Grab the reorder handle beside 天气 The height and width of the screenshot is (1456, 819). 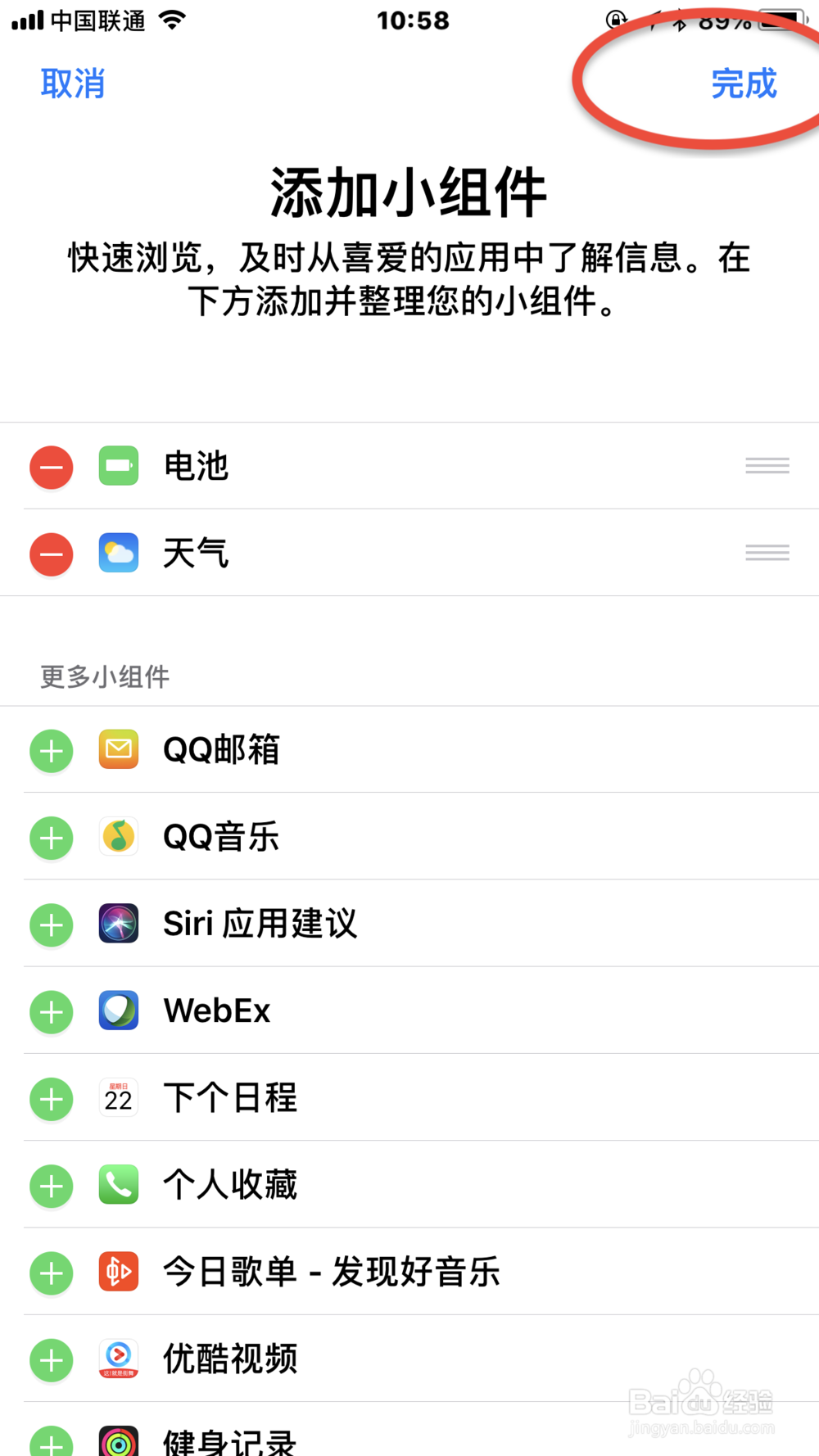click(x=767, y=553)
